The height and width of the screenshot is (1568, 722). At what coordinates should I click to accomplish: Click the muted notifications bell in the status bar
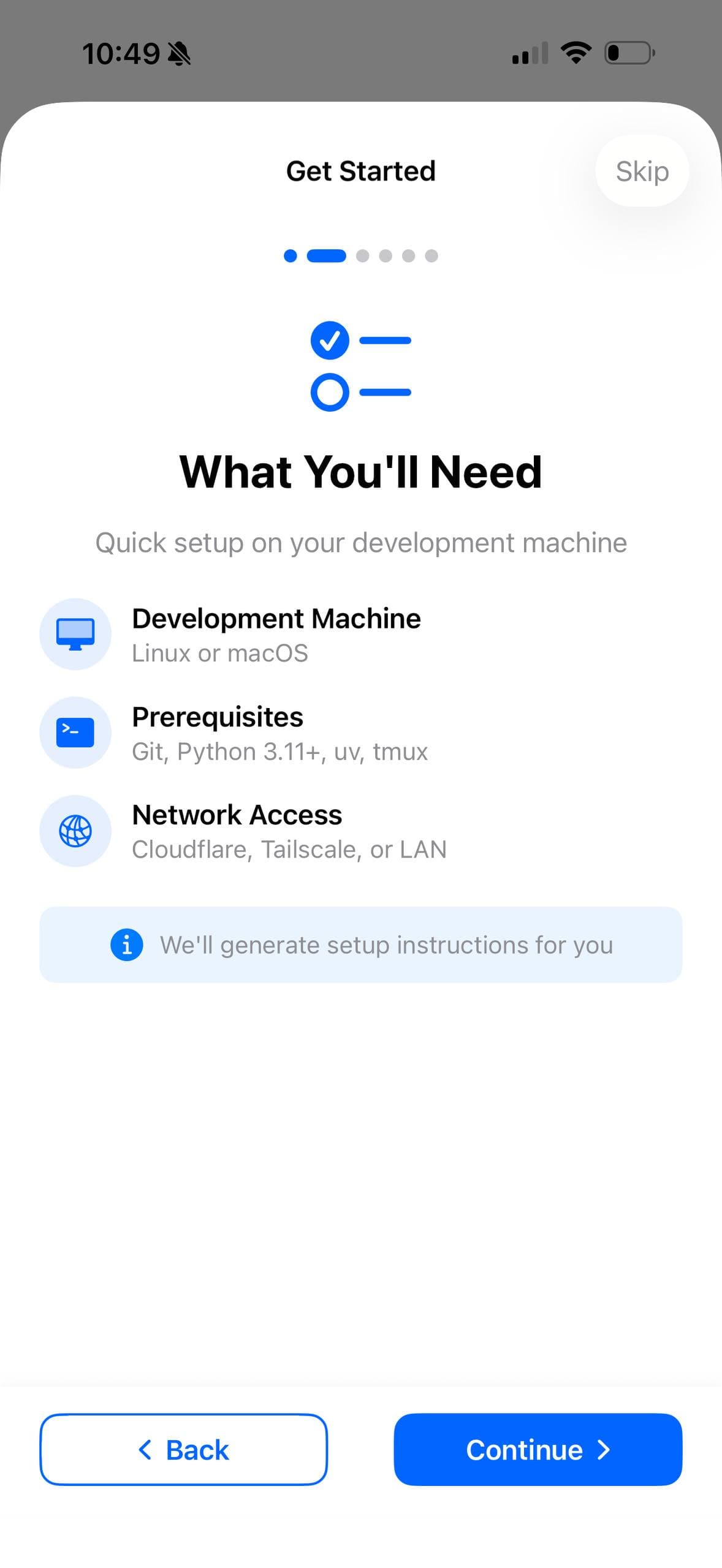[180, 53]
